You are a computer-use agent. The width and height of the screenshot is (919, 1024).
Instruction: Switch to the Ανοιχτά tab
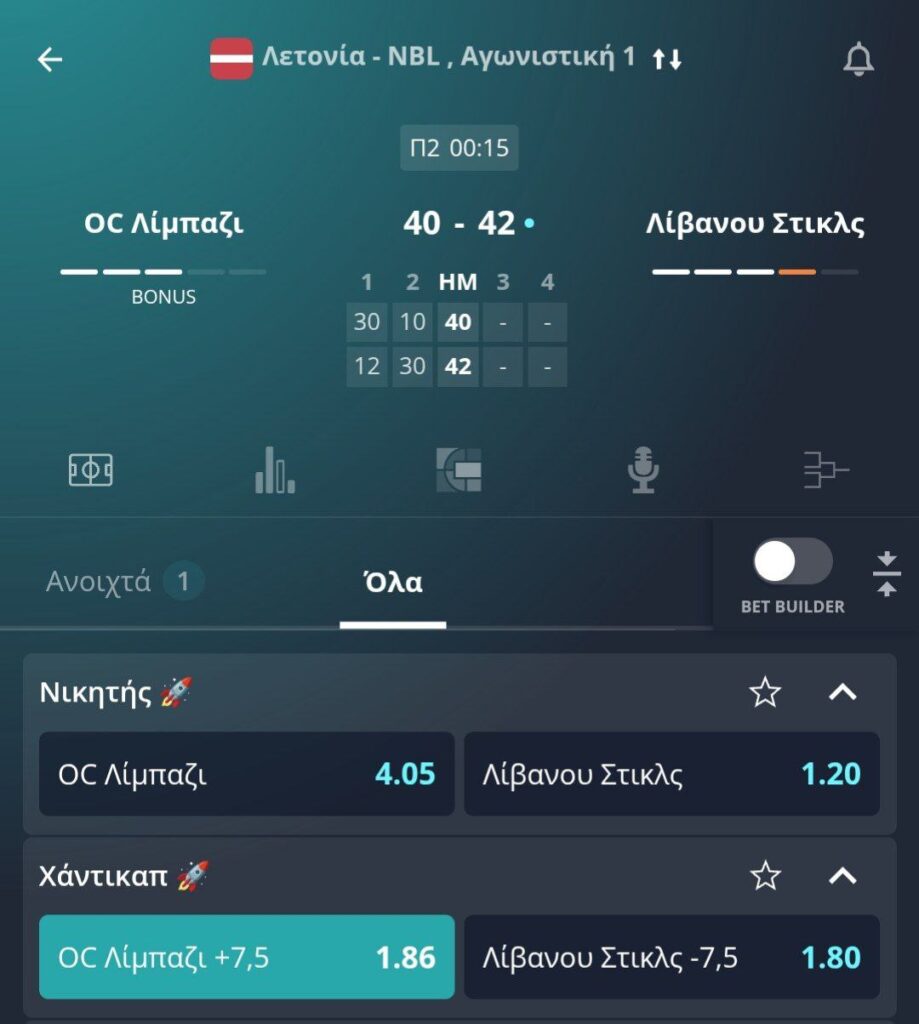coord(123,581)
